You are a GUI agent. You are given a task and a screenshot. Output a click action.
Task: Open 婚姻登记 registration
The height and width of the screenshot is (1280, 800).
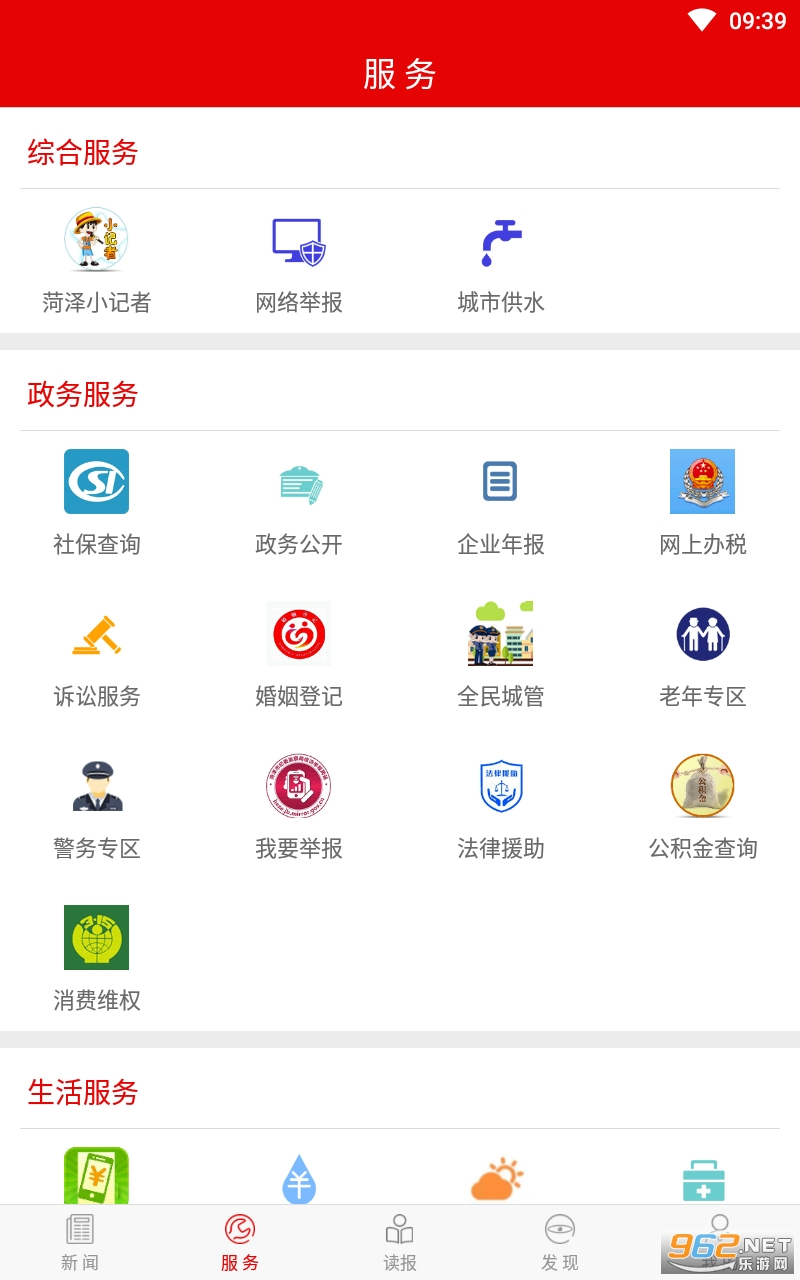(x=298, y=635)
